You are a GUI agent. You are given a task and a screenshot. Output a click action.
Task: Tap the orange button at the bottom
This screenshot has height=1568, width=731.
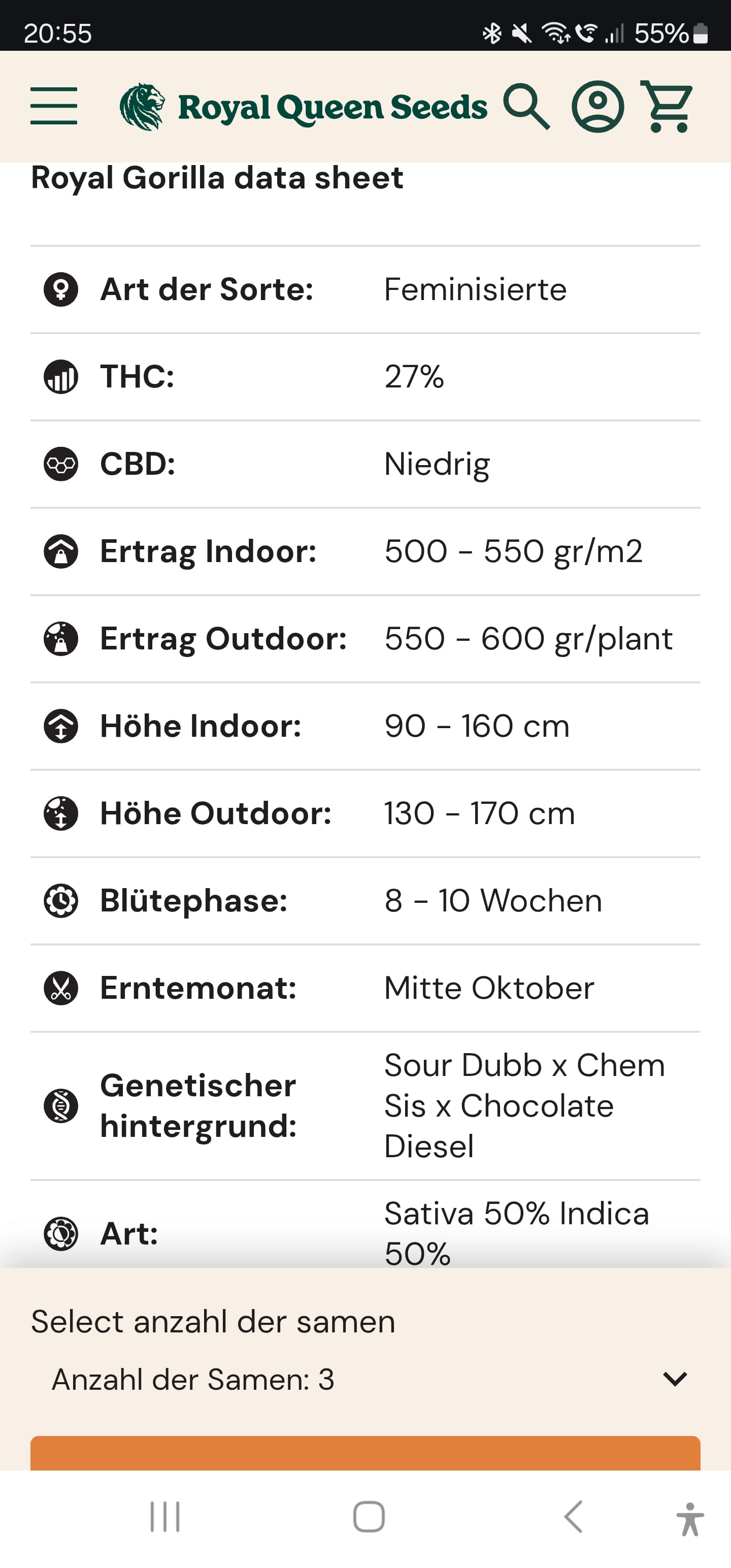365,1454
